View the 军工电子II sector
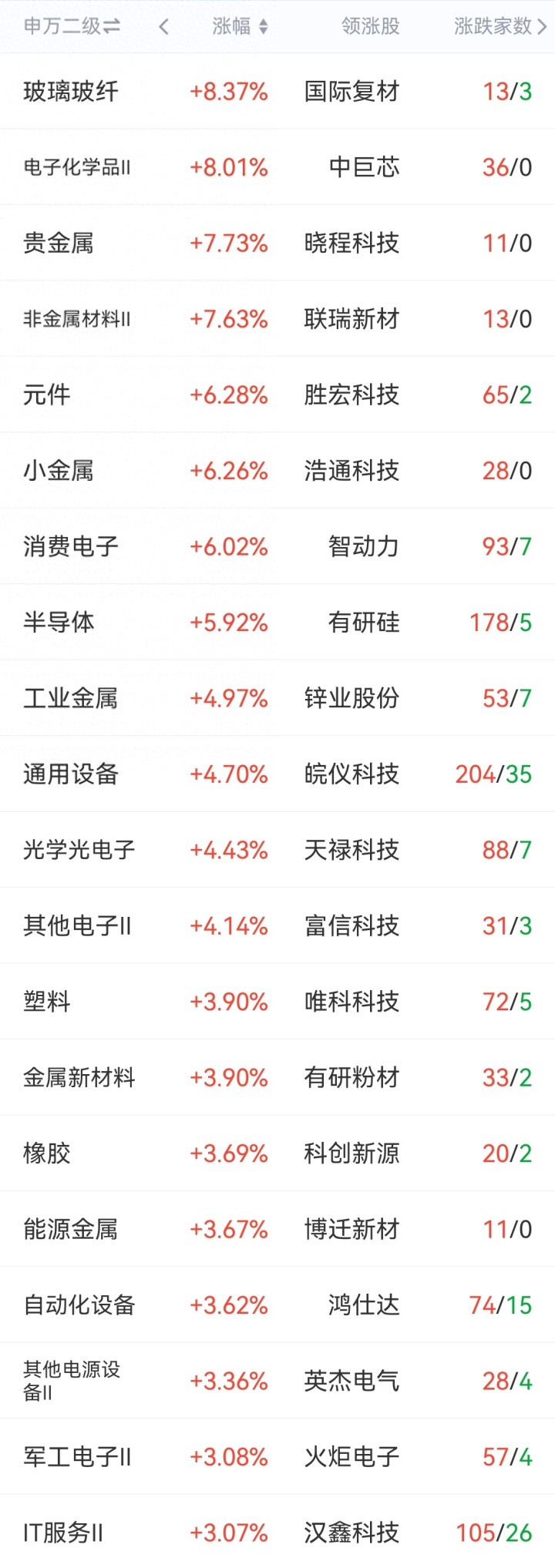555x1568 pixels. tap(277, 1457)
